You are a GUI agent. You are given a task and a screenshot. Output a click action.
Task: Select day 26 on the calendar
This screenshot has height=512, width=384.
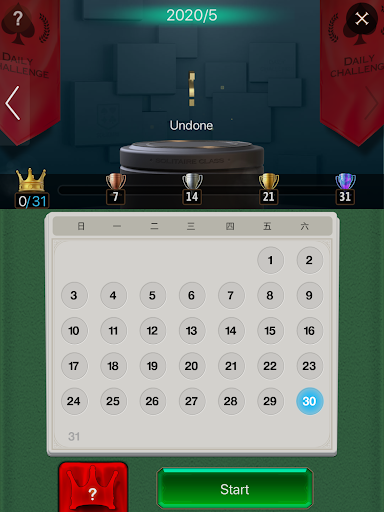click(152, 401)
